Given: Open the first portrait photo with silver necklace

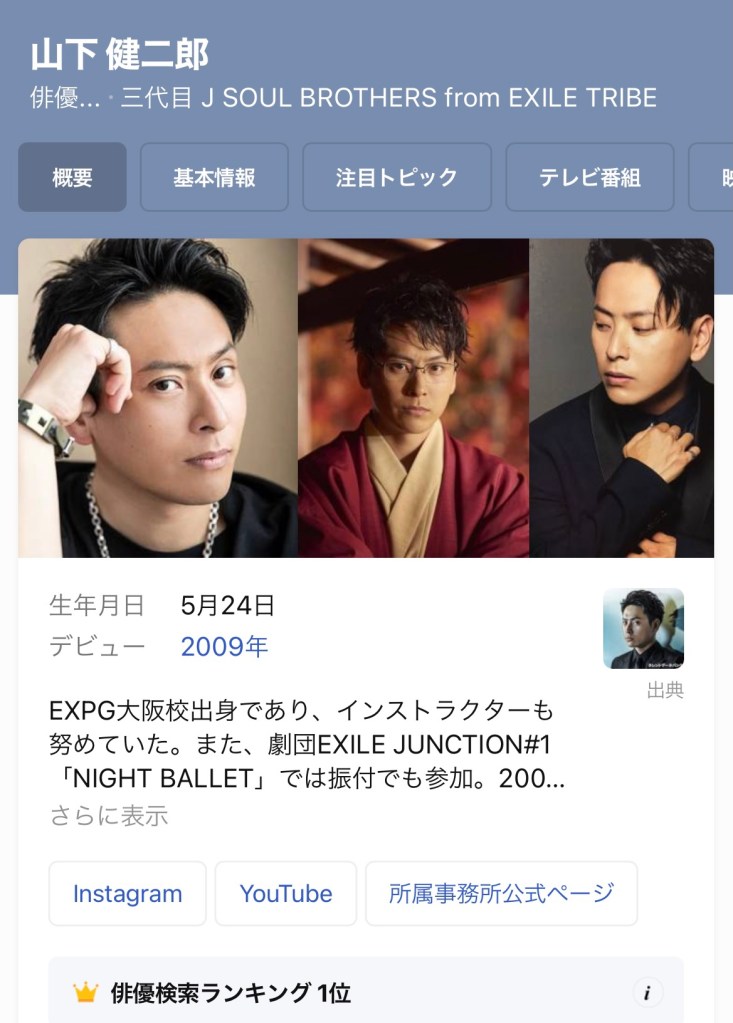Looking at the screenshot, I should coord(158,397).
